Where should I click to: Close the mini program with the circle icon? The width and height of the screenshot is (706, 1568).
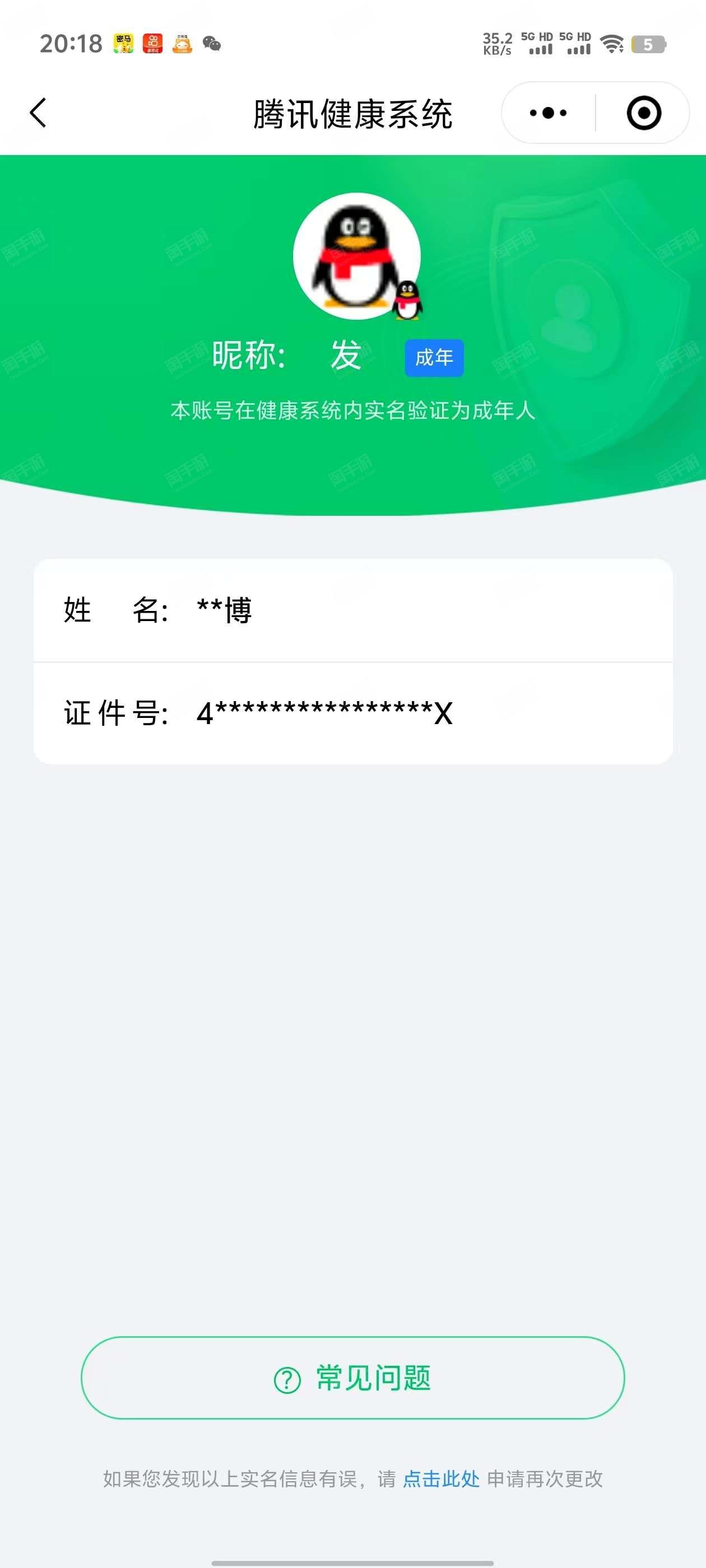pos(644,113)
